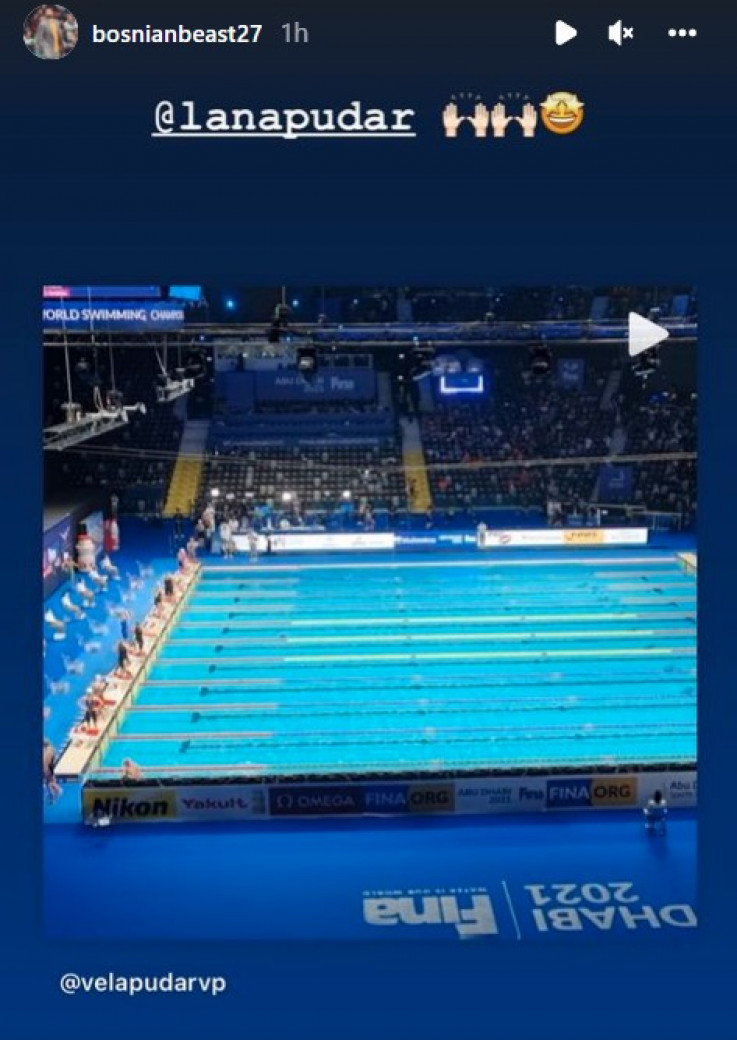Tap the bosnianbeast27 username
This screenshot has height=1040, width=737.
pos(176,33)
